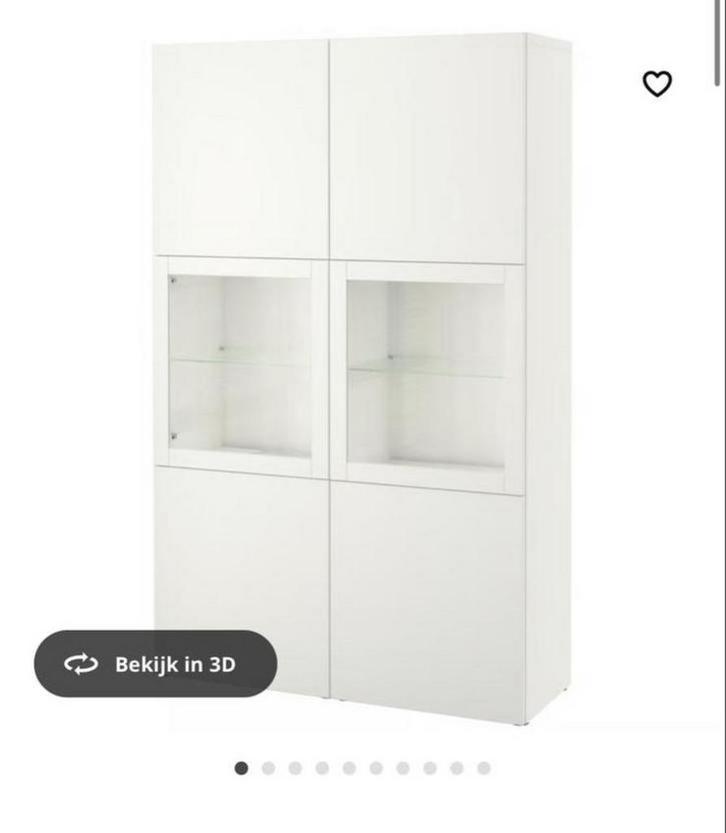Select the seventh carousel dot
The image size is (726, 833).
(405, 770)
